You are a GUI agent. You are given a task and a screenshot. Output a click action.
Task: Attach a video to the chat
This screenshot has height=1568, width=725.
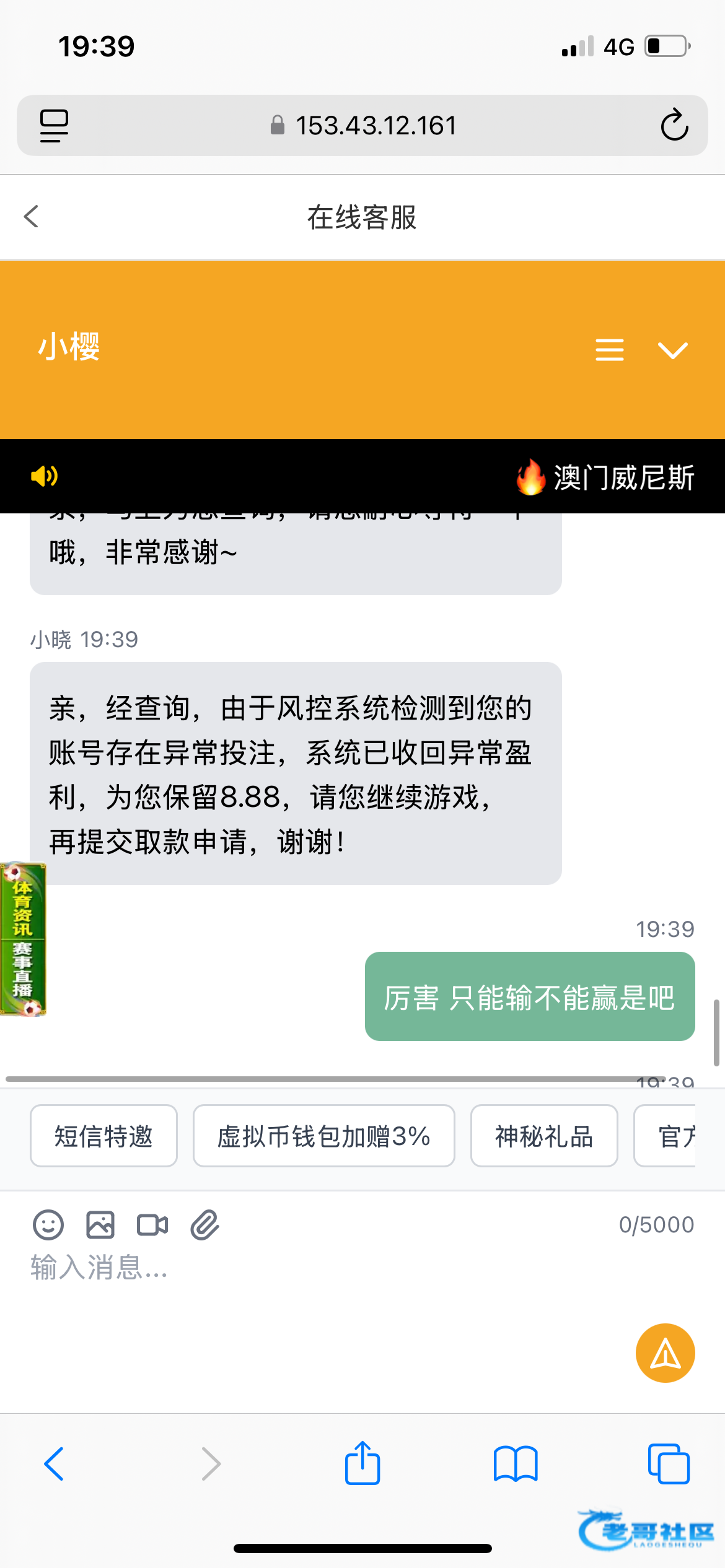pos(152,1225)
